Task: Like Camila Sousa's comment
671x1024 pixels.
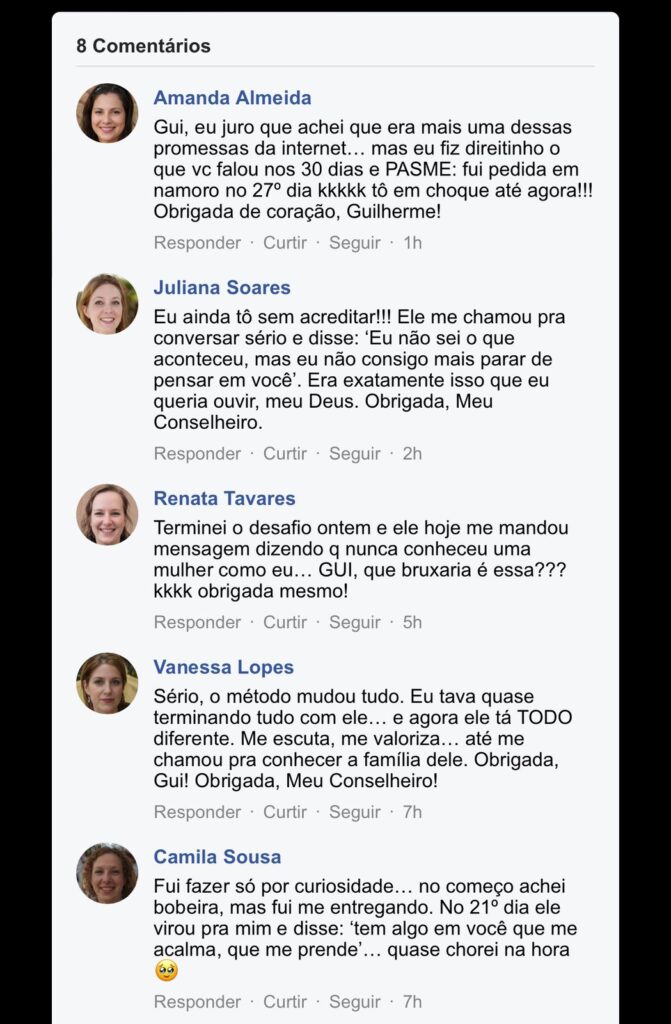Action: [x=285, y=1002]
